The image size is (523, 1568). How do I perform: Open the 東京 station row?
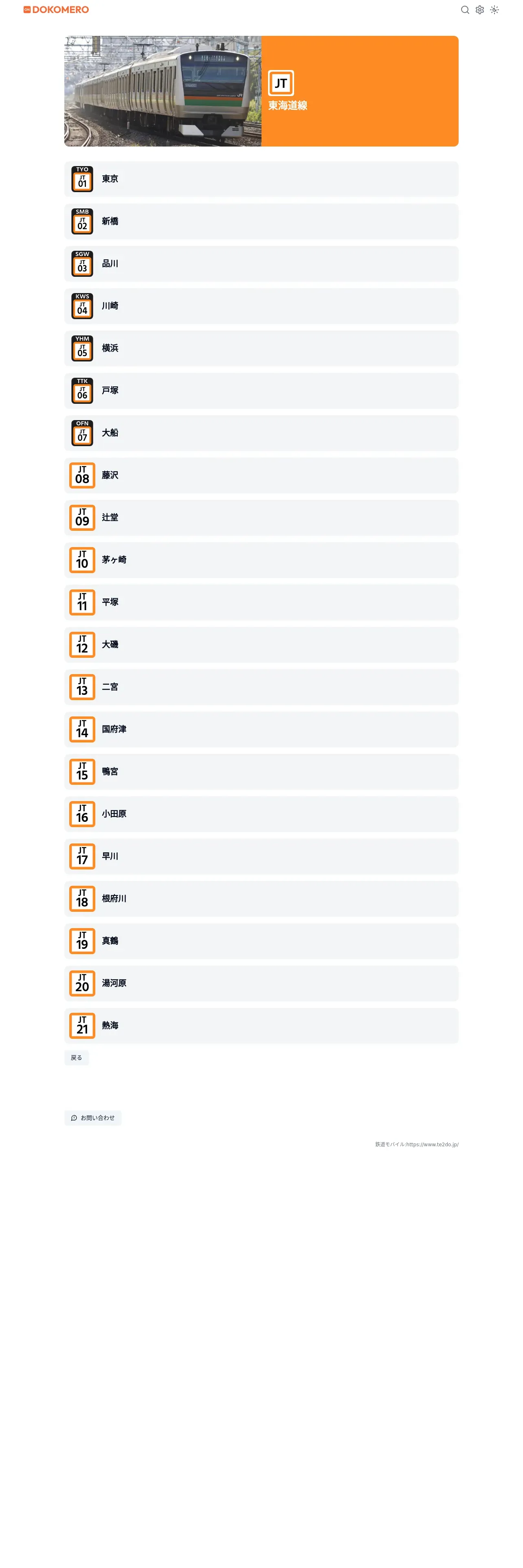click(x=261, y=179)
